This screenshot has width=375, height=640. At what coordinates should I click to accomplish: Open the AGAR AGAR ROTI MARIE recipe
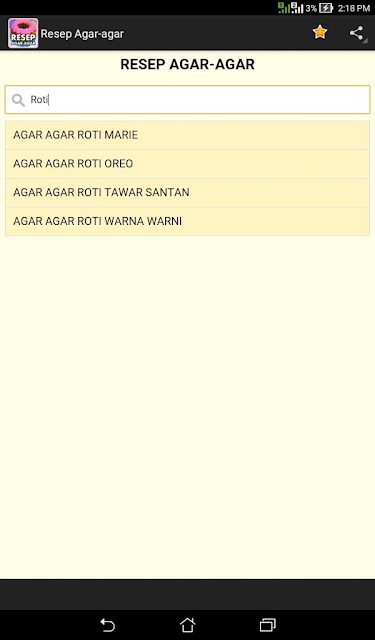[187, 135]
